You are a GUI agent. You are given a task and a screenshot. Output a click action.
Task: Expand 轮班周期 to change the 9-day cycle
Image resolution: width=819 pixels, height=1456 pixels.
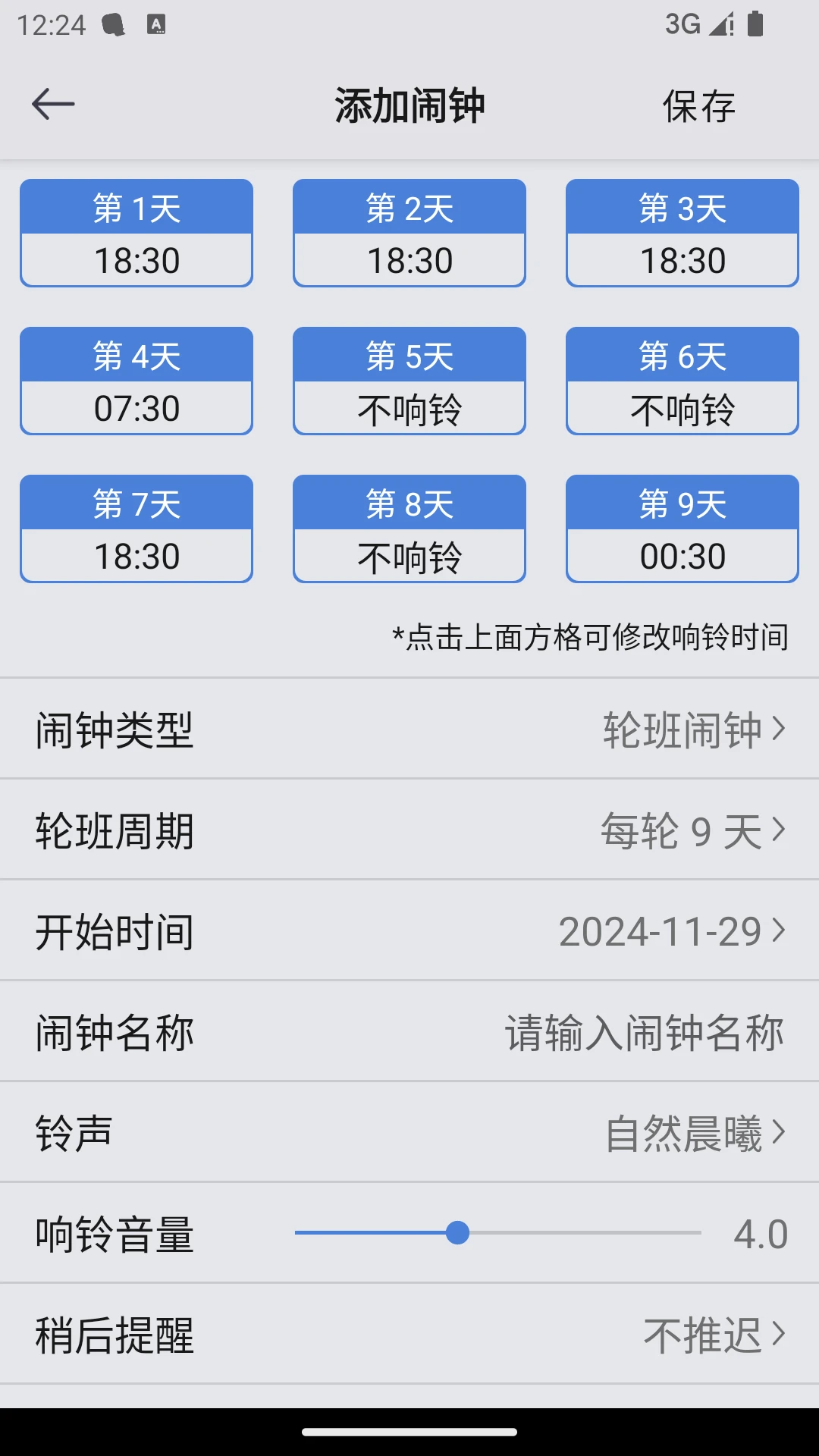409,830
